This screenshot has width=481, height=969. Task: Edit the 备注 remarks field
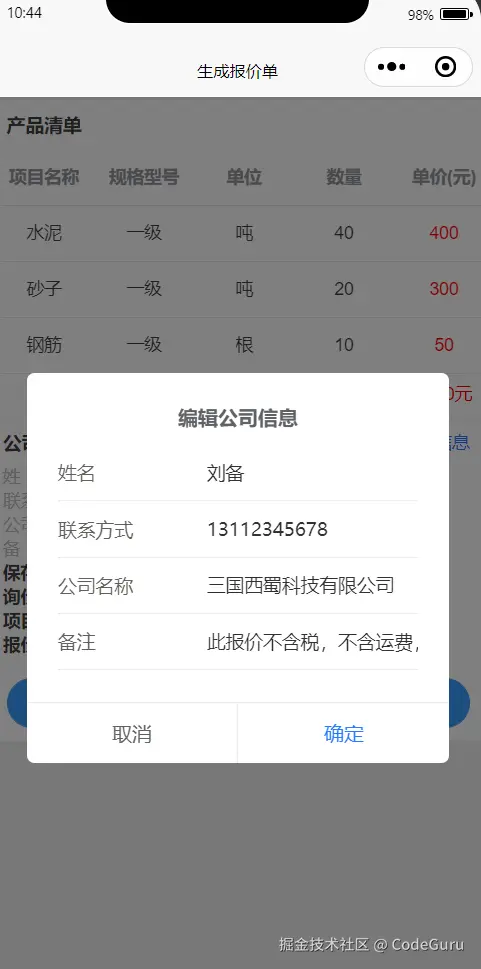[x=312, y=643]
